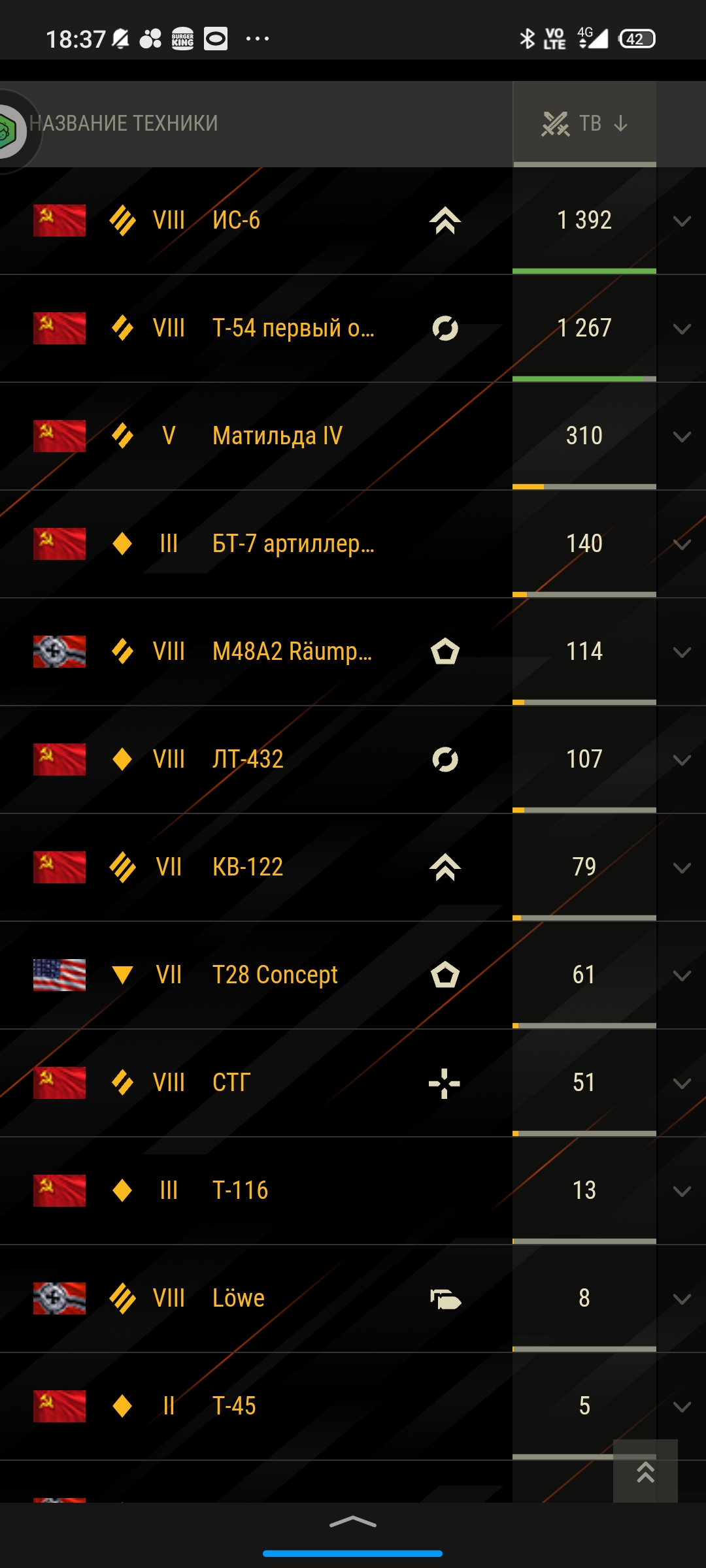
Task: Jump back to top of the list
Action: point(645,1471)
